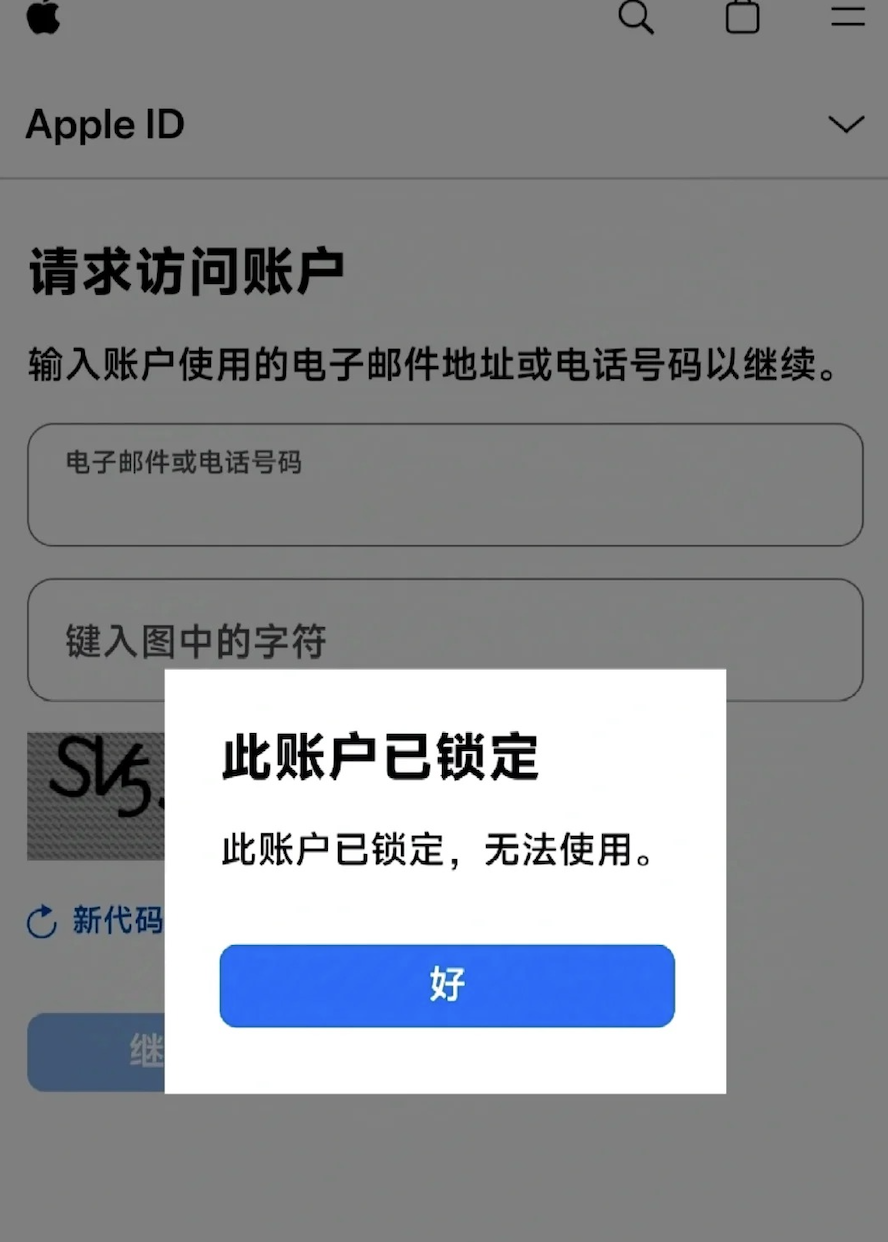The width and height of the screenshot is (888, 1242).
Task: Open the hamburger navigation menu
Action: pyautogui.click(x=846, y=16)
